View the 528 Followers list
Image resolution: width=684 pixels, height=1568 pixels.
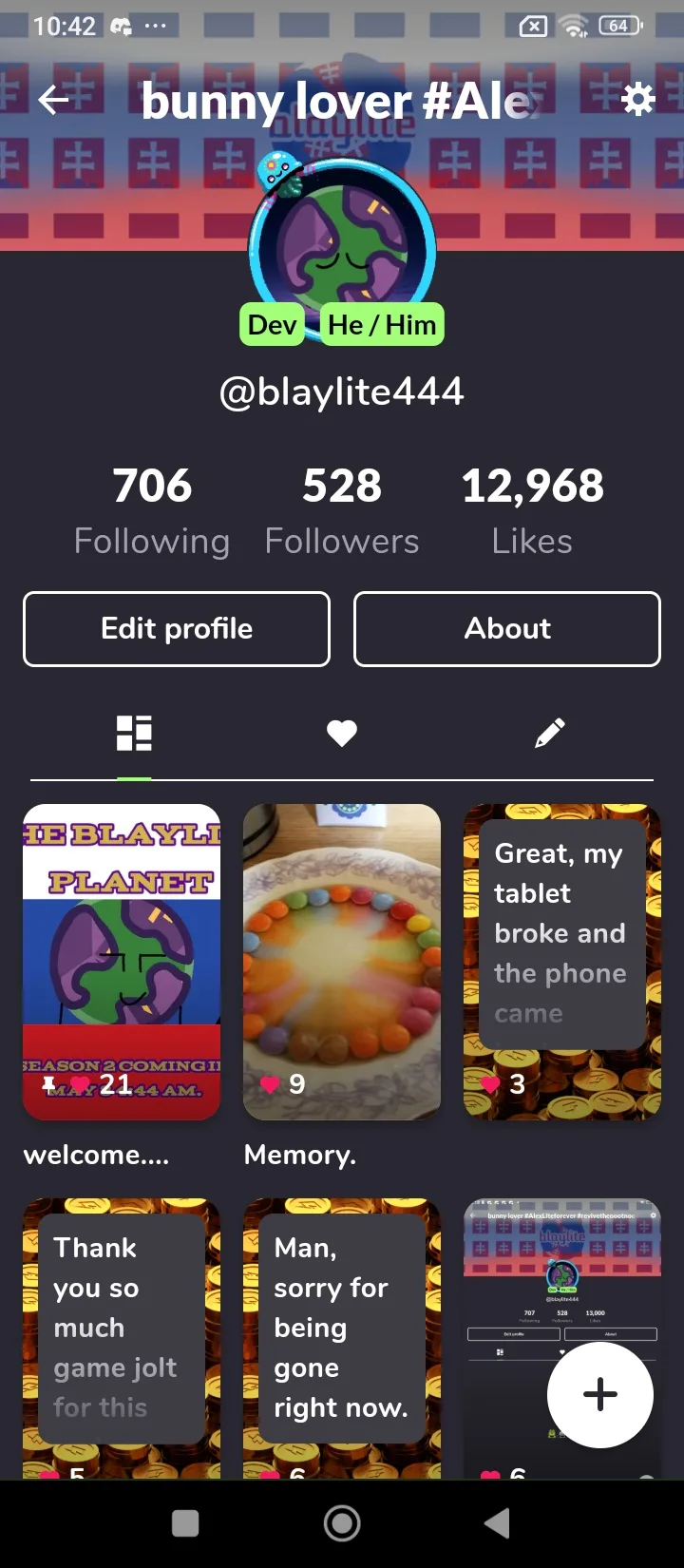pos(342,510)
